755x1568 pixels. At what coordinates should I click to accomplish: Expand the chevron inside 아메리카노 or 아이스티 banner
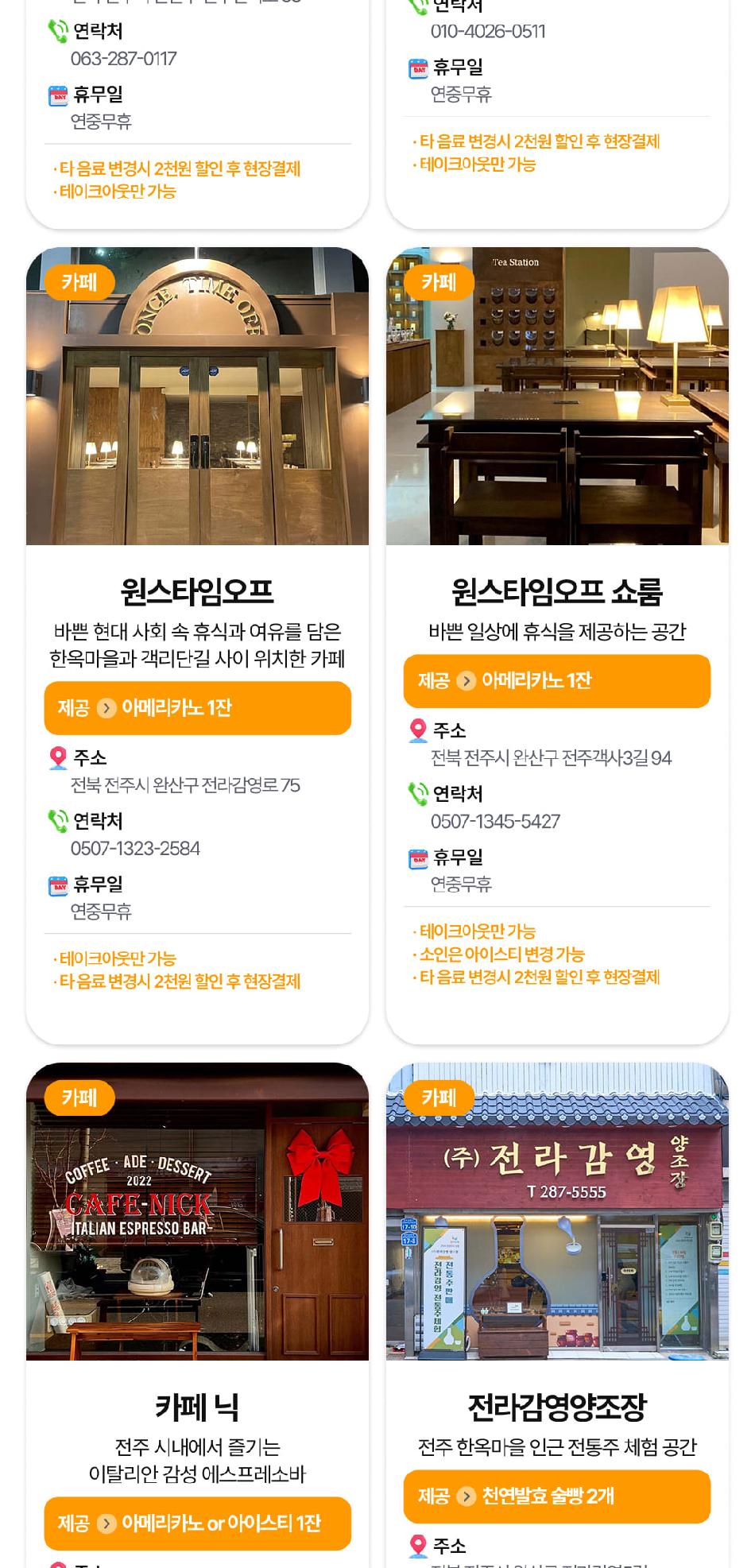click(108, 1524)
